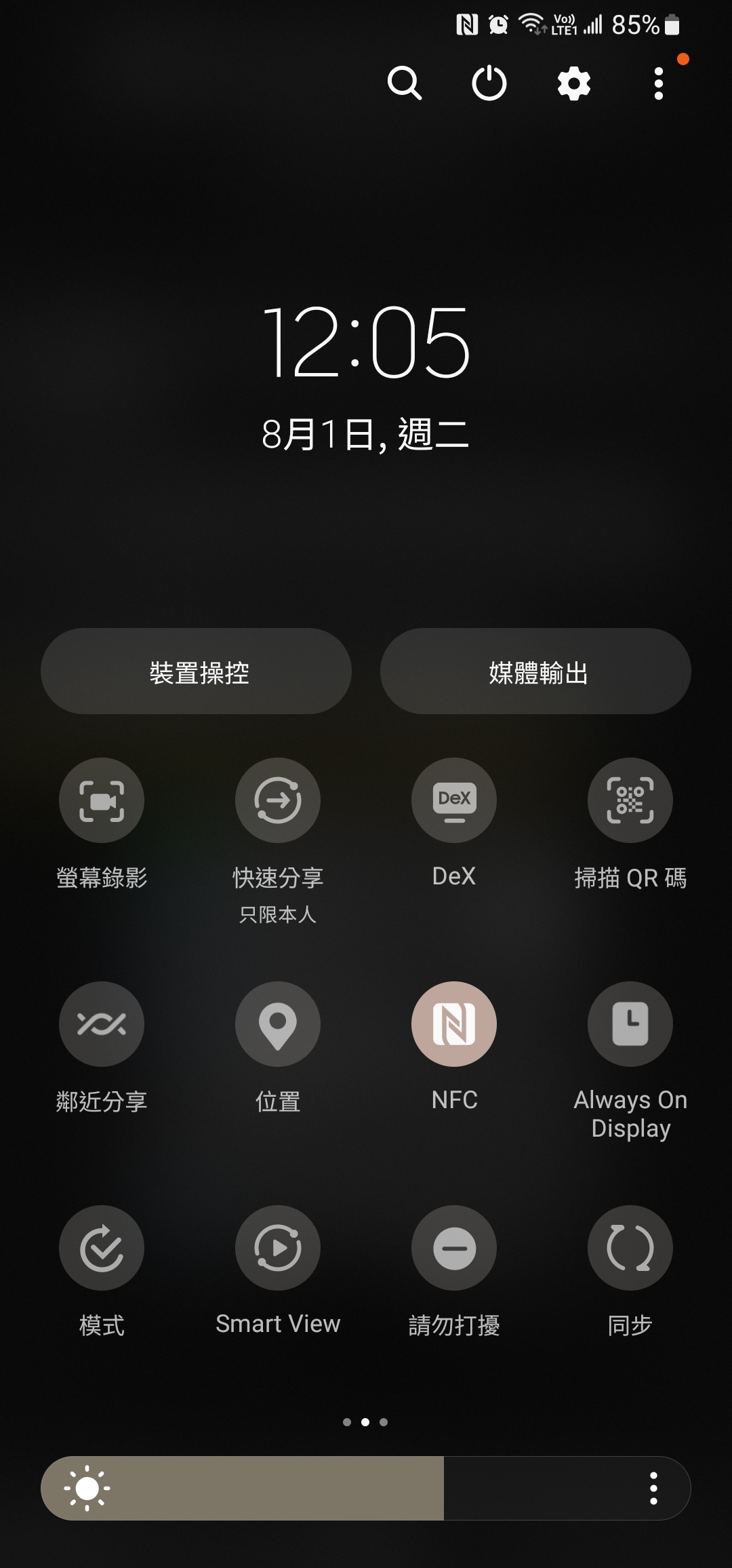Enable 請勿打擾 Do Not Disturb
This screenshot has width=732, height=1568.
click(x=454, y=1248)
